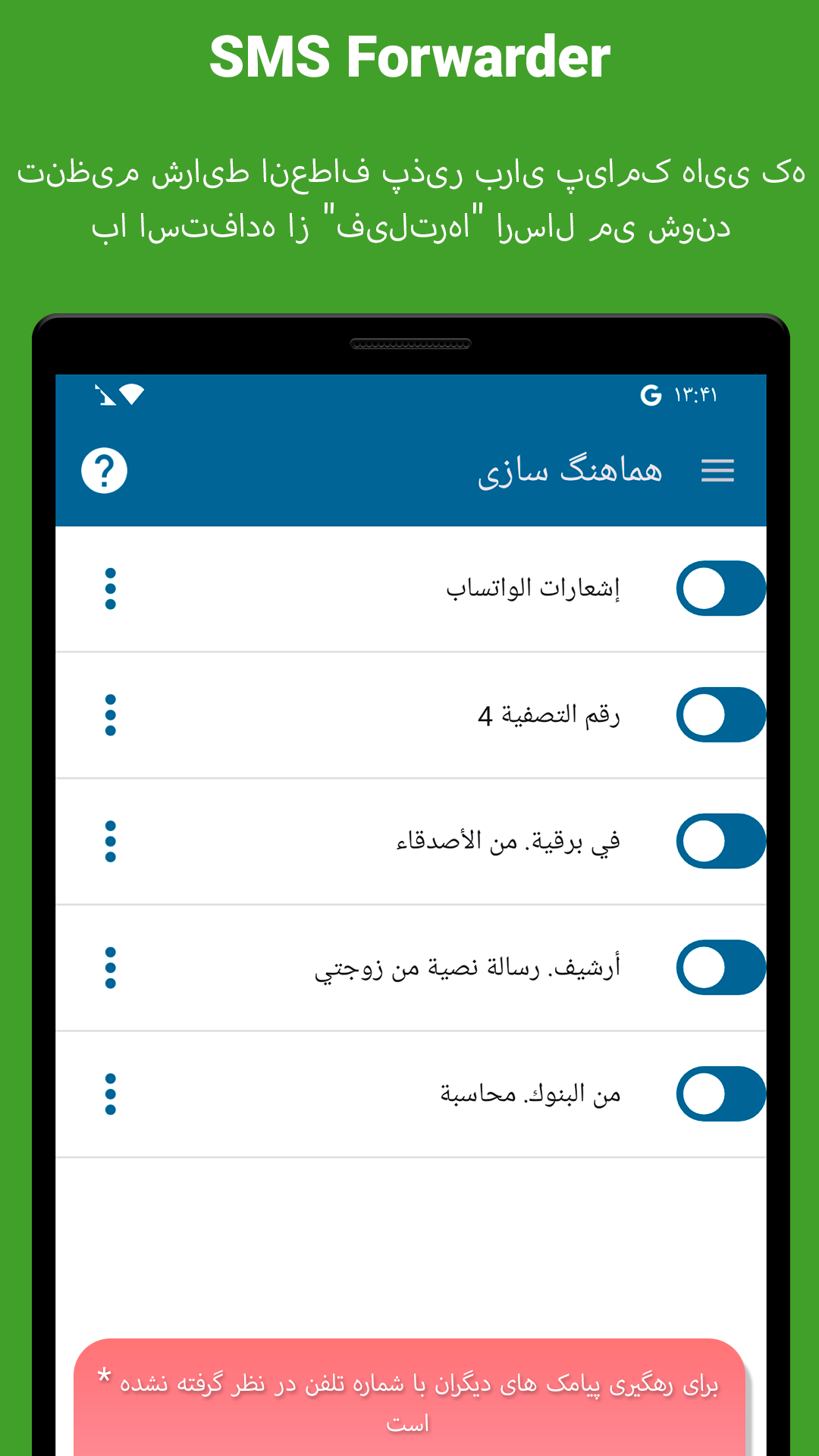Open the navigation drawer hamburger icon
819x1456 pixels.
[718, 471]
